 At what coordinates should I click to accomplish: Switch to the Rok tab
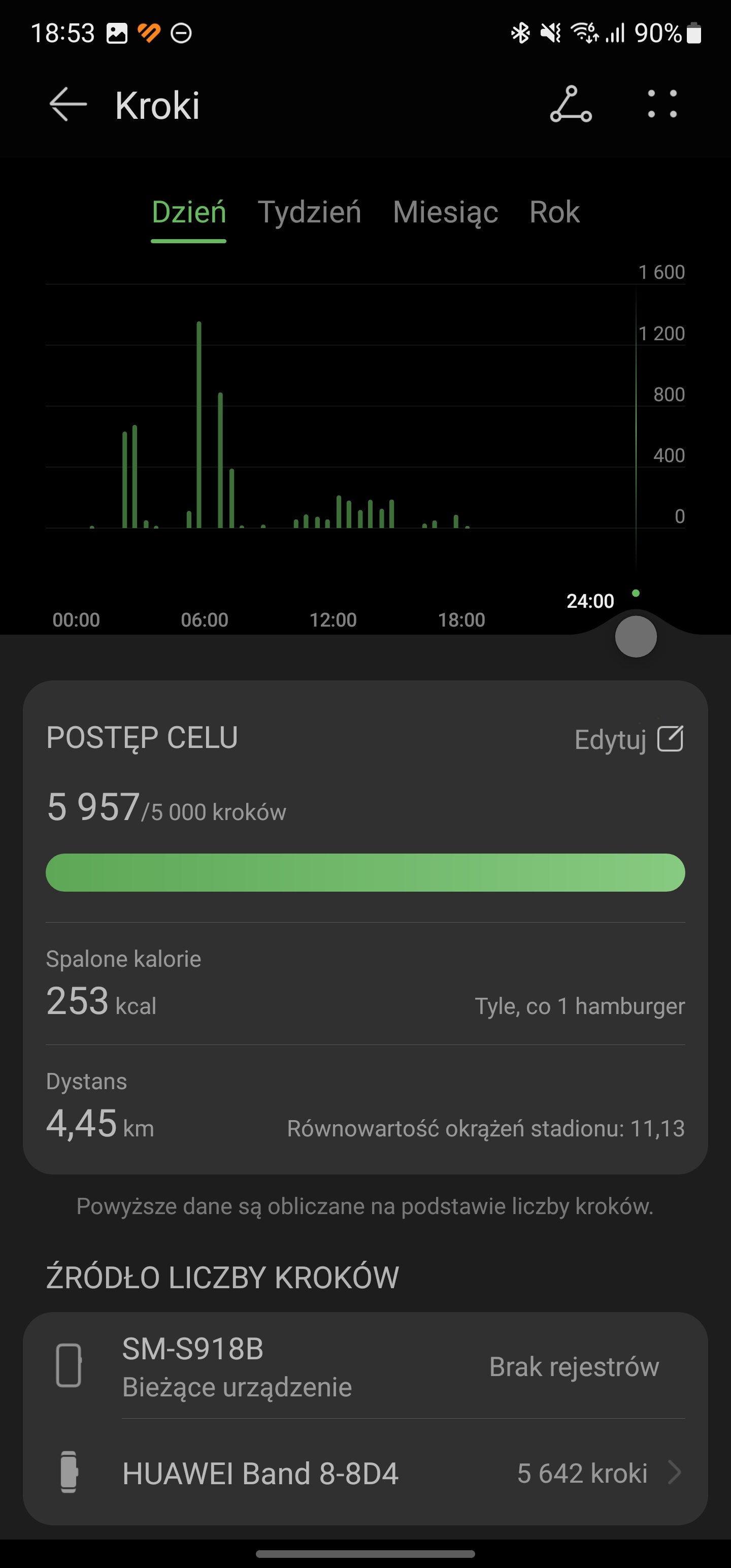coord(554,212)
